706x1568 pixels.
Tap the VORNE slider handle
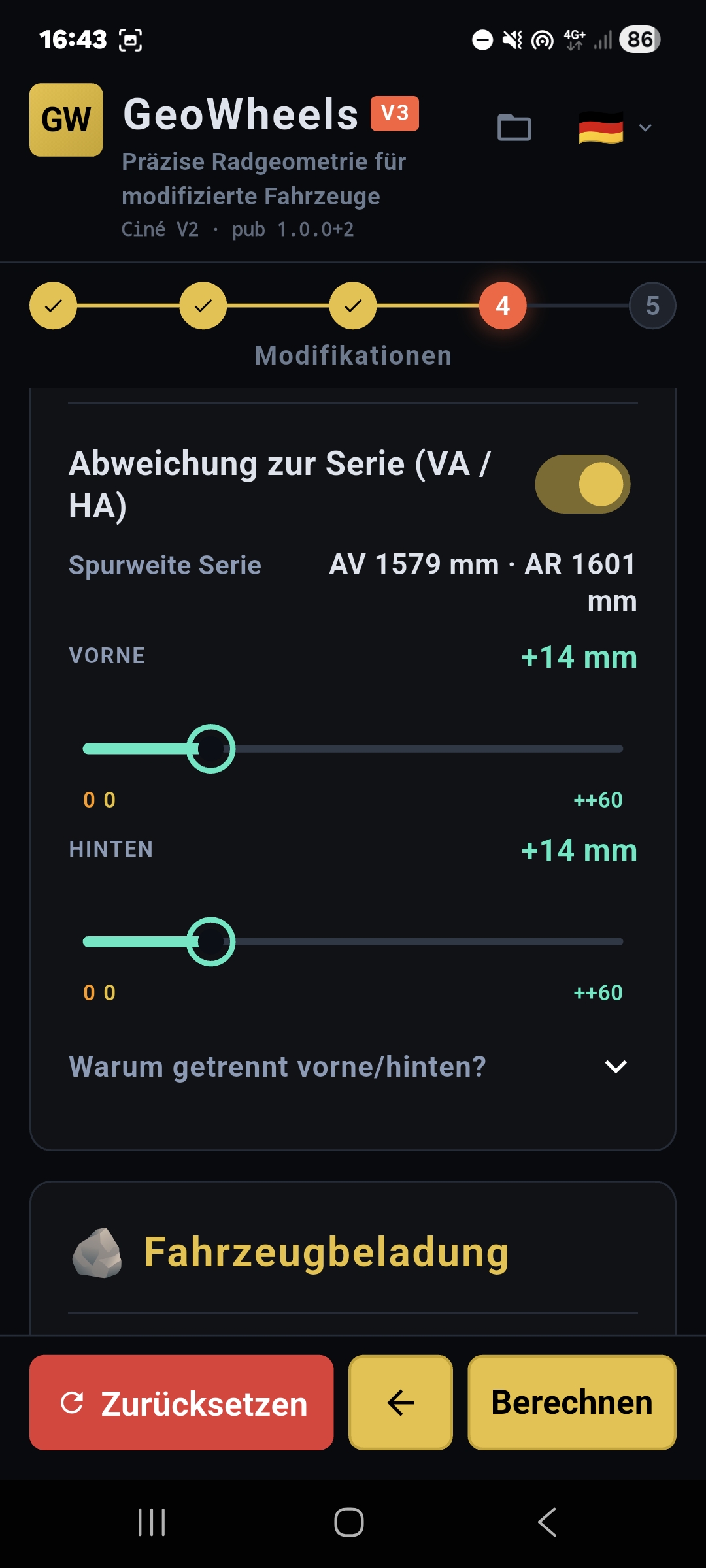[x=210, y=749]
